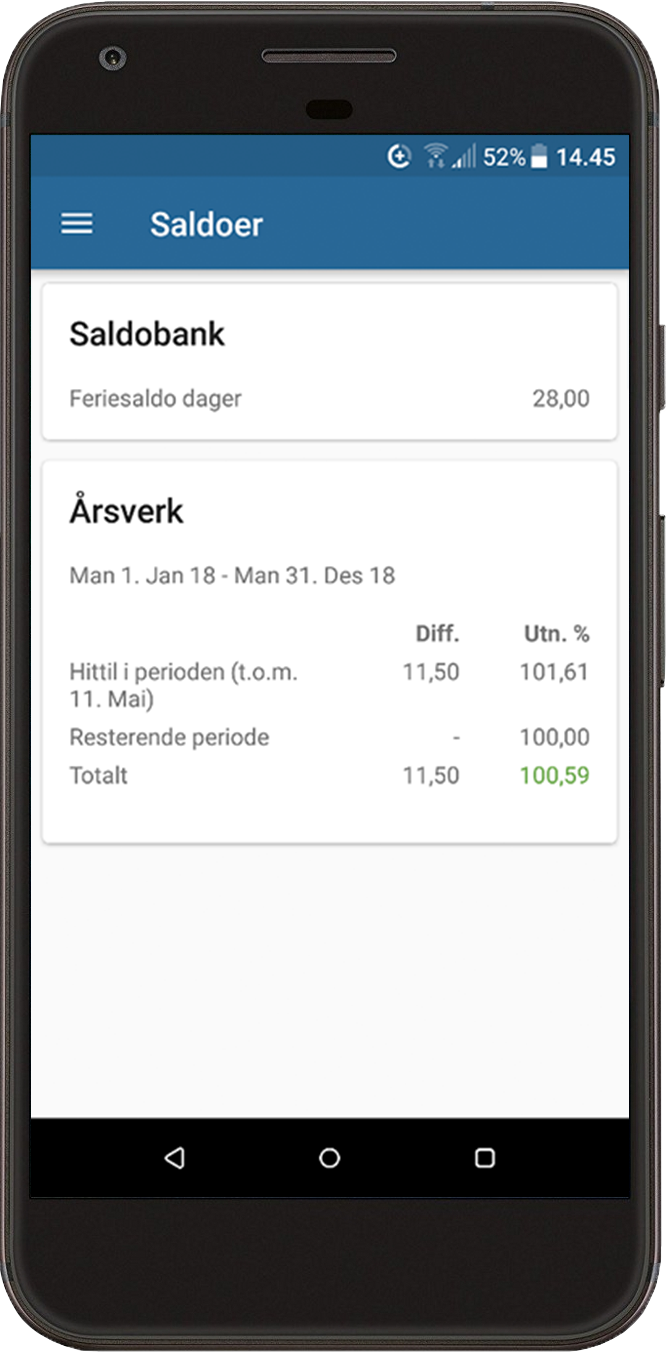Screen dimensions: 666x1352
Task: Go to the home screen
Action: (x=329, y=1158)
